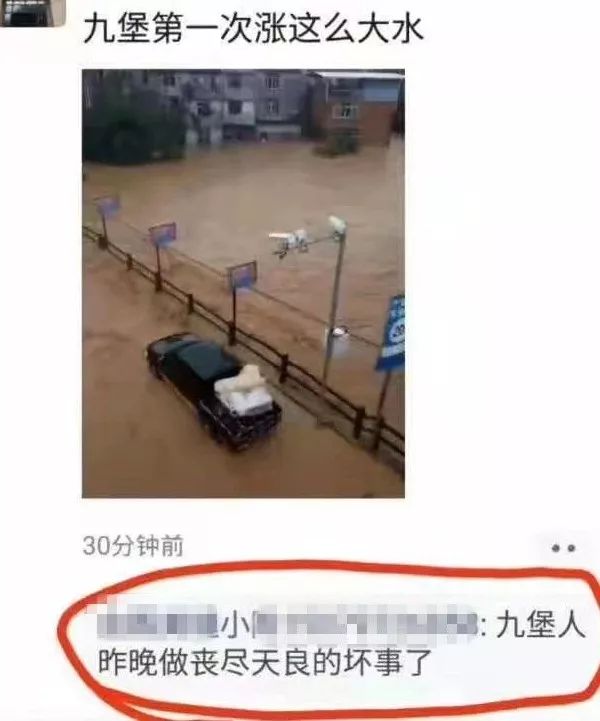The height and width of the screenshot is (721, 600).
Task: Open the like and comment options button
Action: (563, 548)
